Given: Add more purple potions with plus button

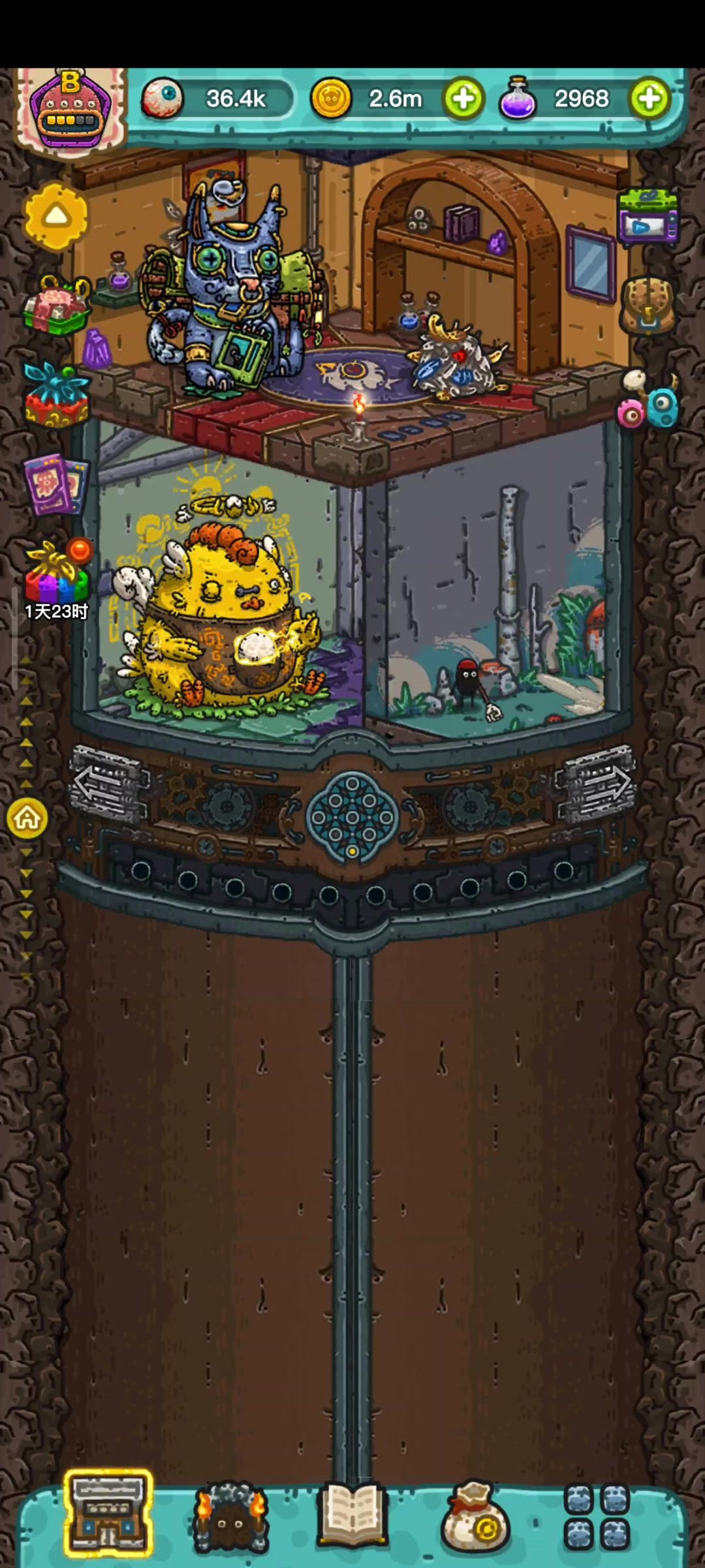Looking at the screenshot, I should click(649, 99).
